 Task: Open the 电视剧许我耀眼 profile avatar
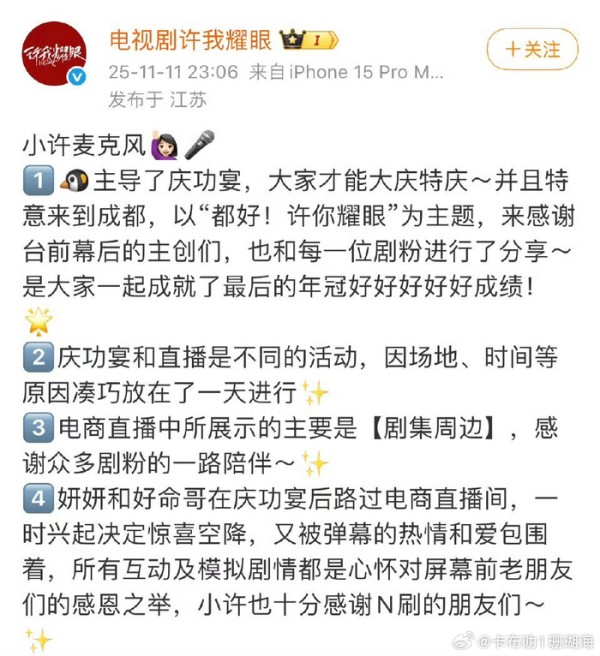[x=54, y=54]
